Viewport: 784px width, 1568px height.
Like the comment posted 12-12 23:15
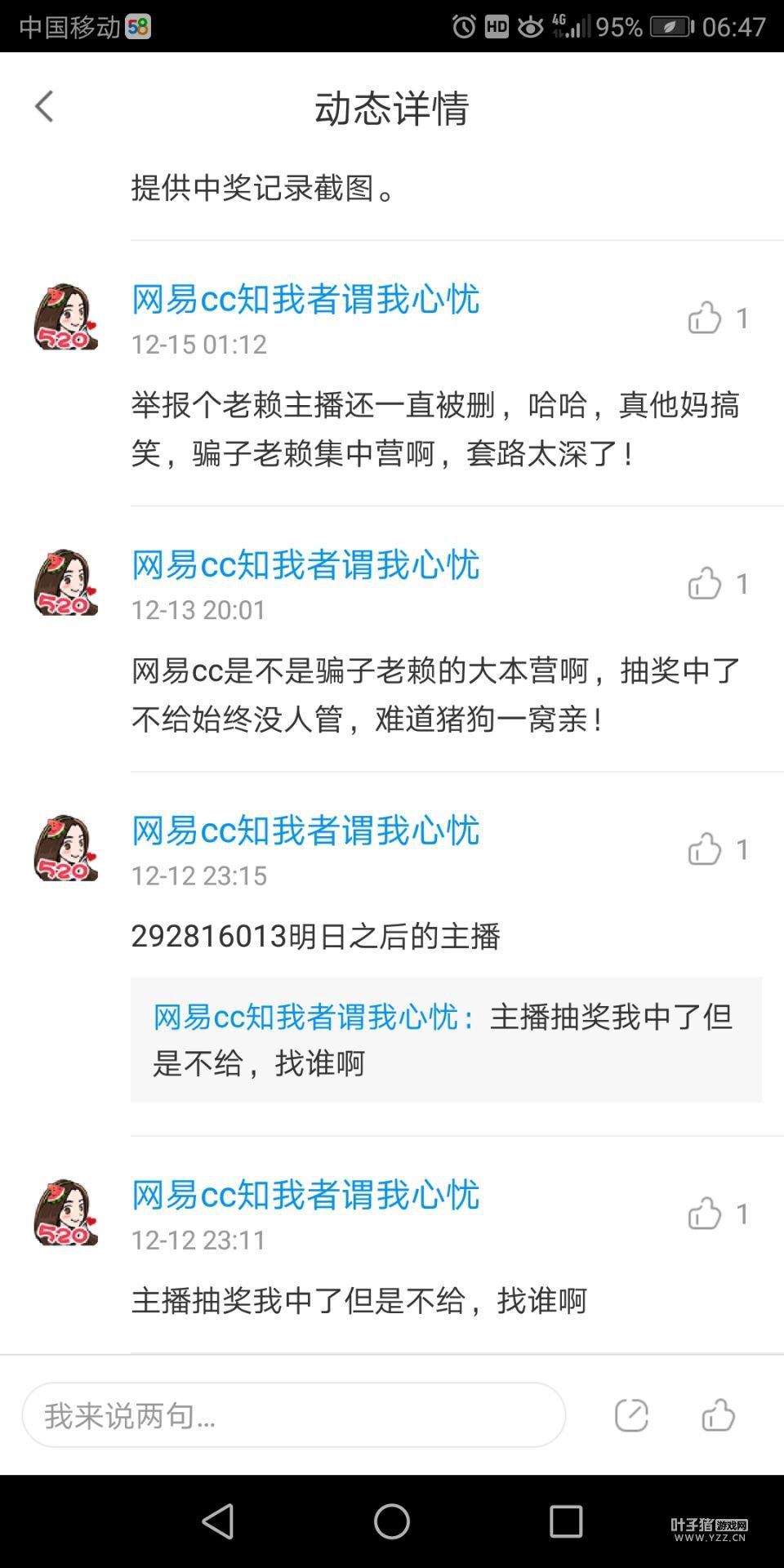pyautogui.click(x=705, y=849)
